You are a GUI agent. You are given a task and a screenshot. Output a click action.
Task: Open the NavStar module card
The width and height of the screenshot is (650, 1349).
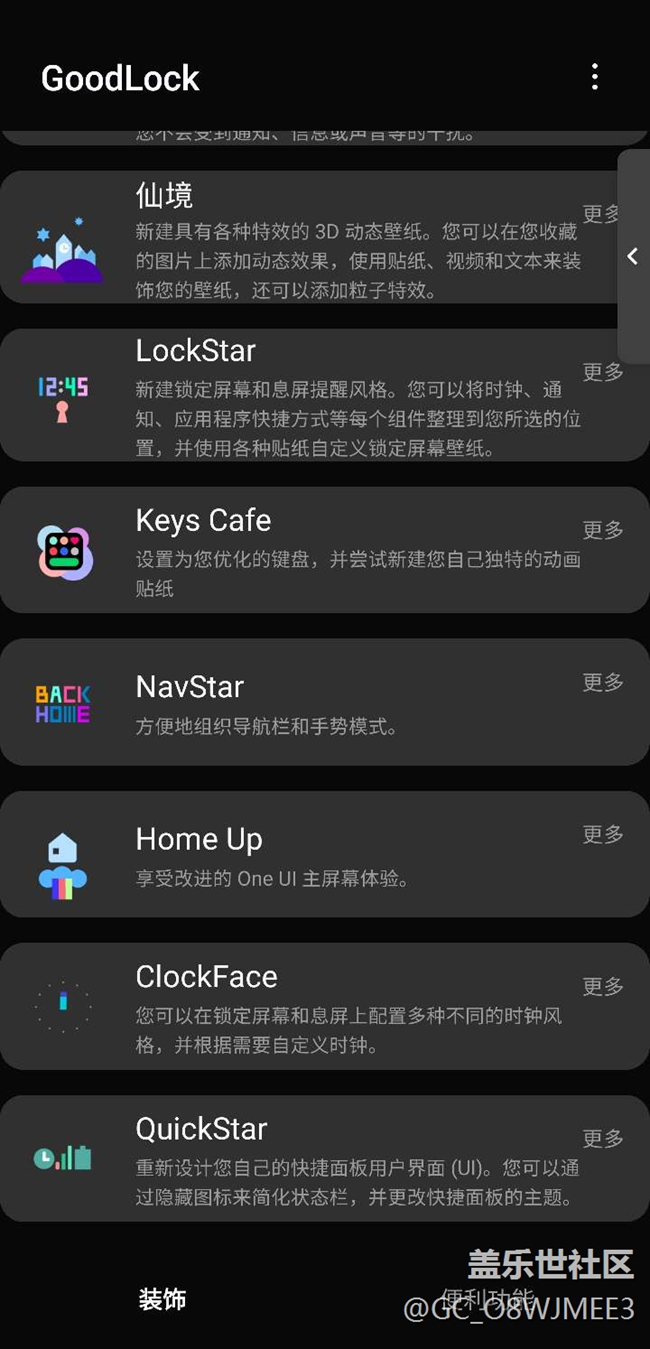[325, 702]
